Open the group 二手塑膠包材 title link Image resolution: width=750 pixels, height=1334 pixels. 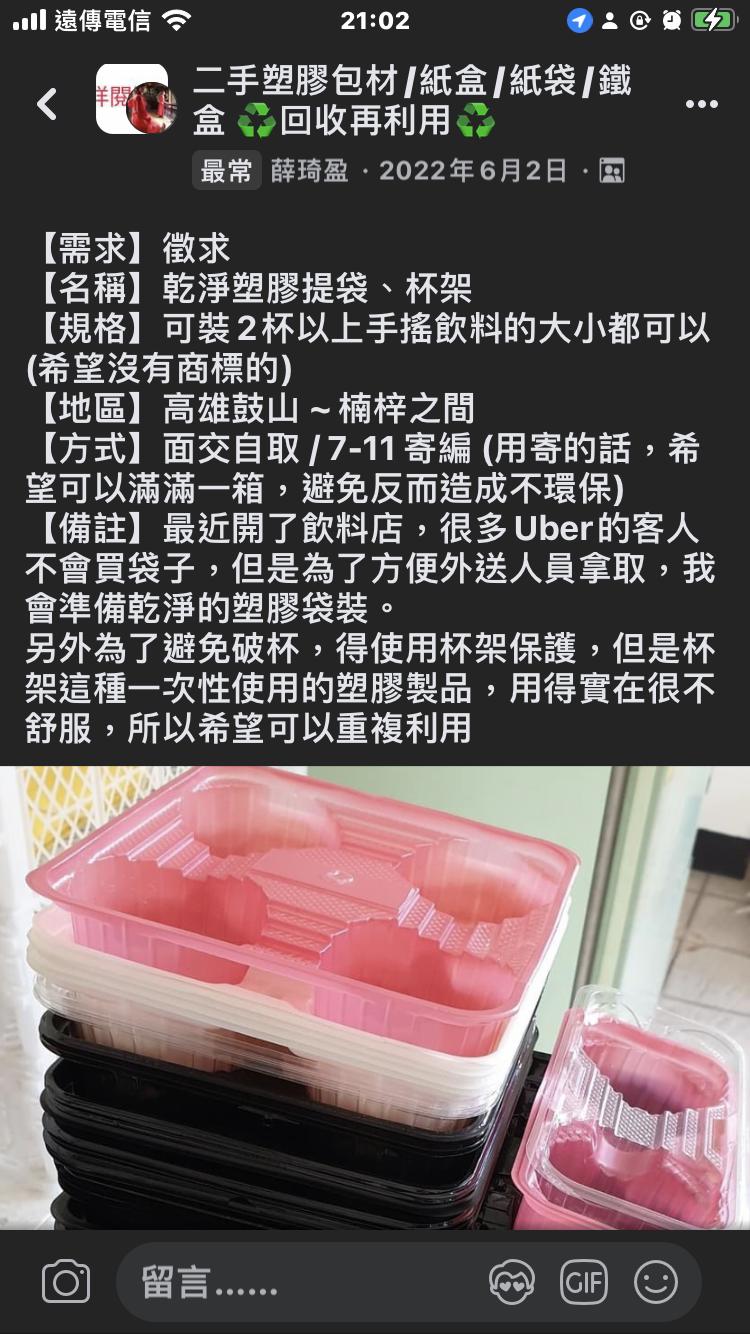(411, 100)
